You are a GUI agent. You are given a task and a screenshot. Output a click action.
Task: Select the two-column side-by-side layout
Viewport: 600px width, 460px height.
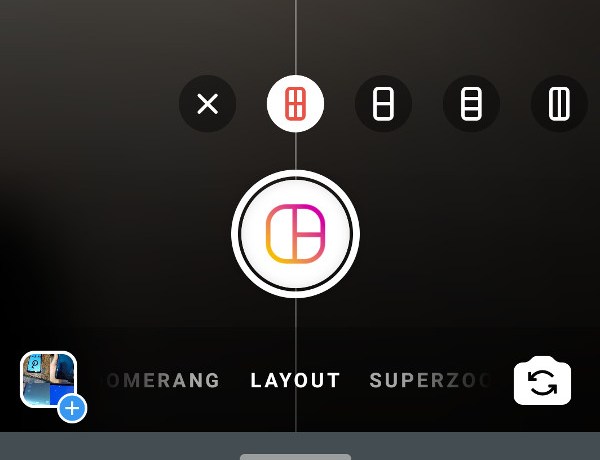[x=558, y=104]
